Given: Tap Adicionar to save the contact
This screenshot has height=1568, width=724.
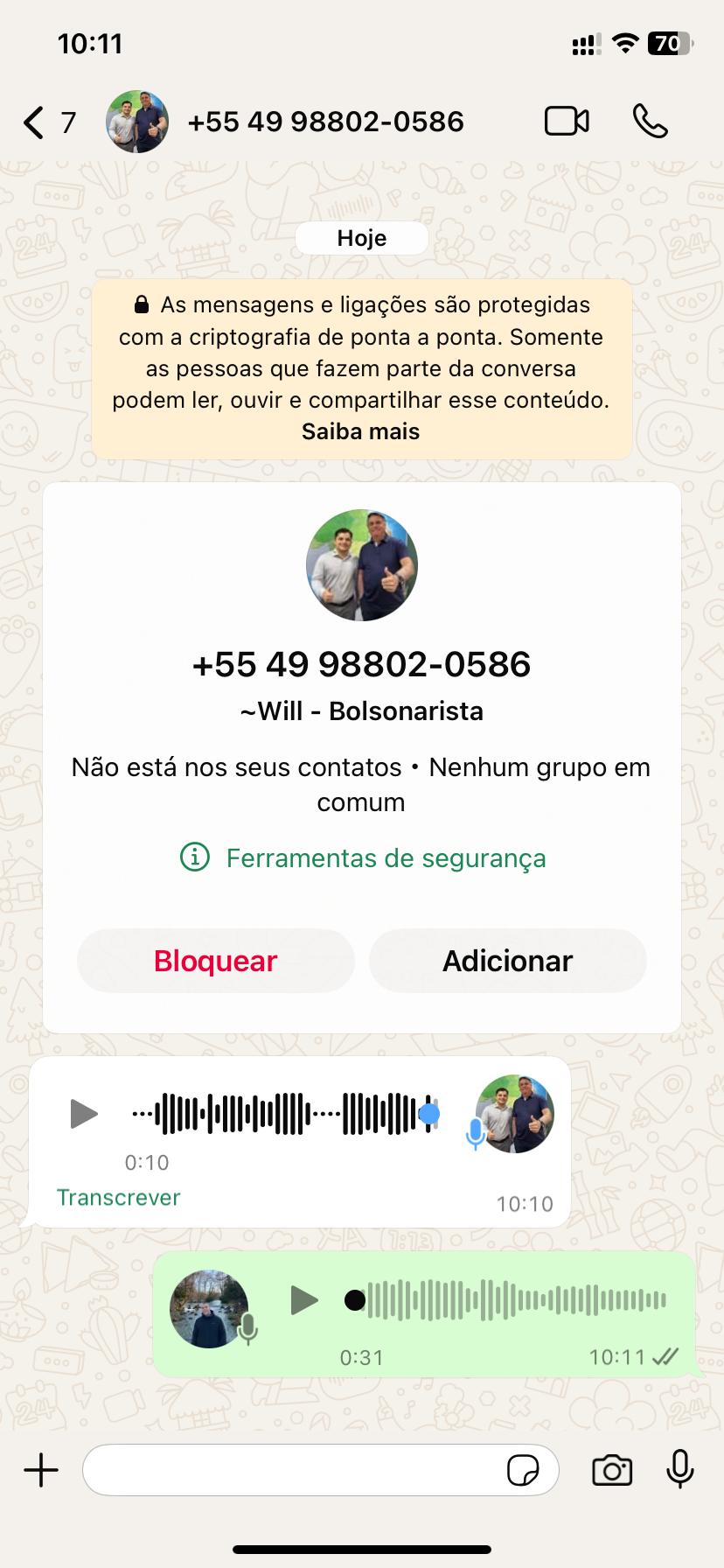Looking at the screenshot, I should point(507,961).
